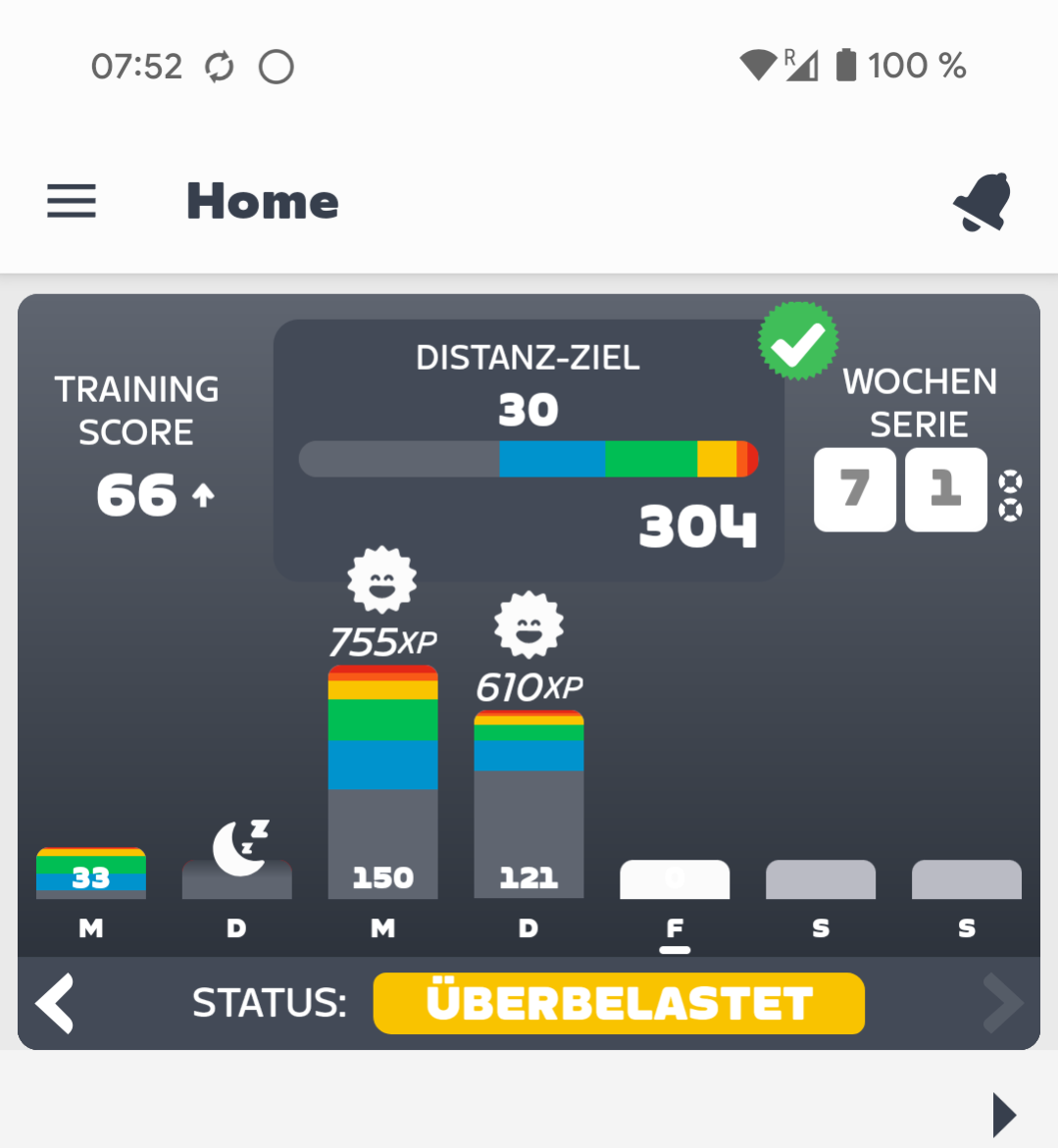Tap the Überbelastet status badge
Viewport: 1058px width, 1148px height.
[x=619, y=1003]
